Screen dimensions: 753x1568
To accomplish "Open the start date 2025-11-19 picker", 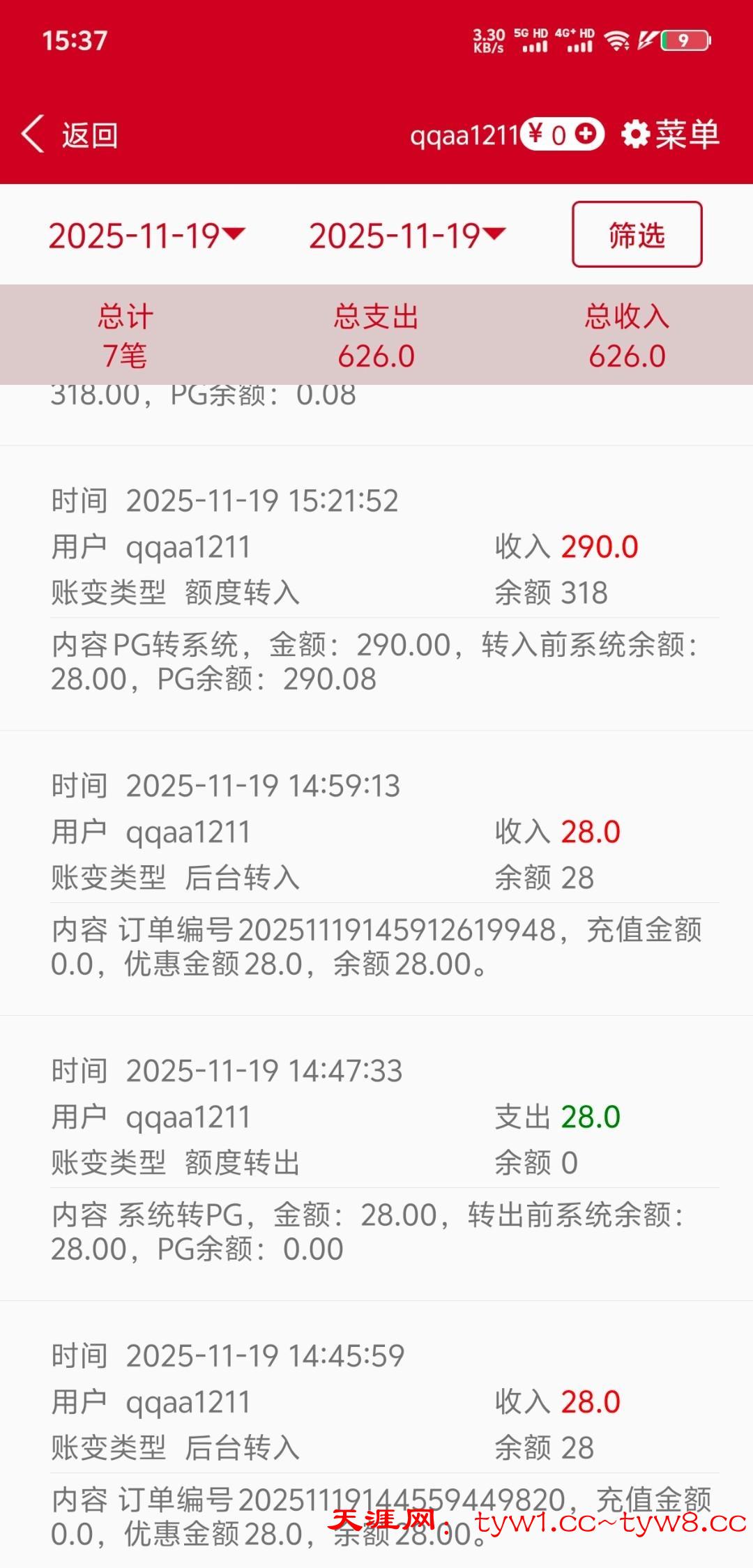I will pos(146,236).
